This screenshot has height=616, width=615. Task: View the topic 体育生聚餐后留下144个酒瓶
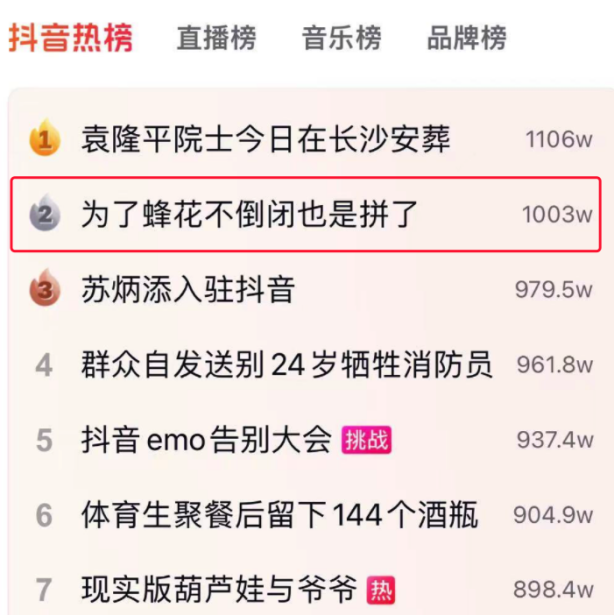(279, 515)
